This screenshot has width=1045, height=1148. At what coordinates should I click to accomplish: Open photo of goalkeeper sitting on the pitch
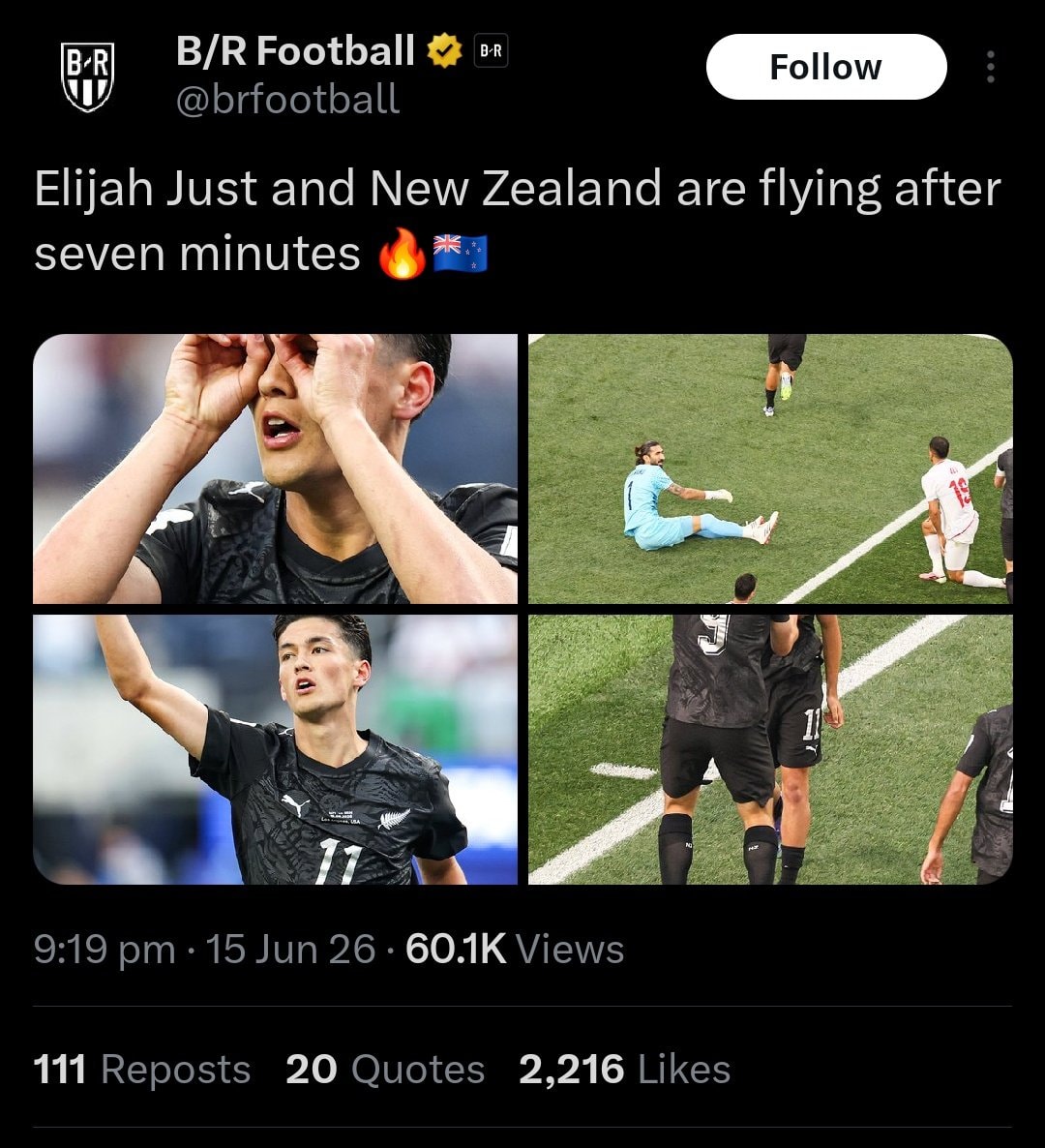point(770,468)
